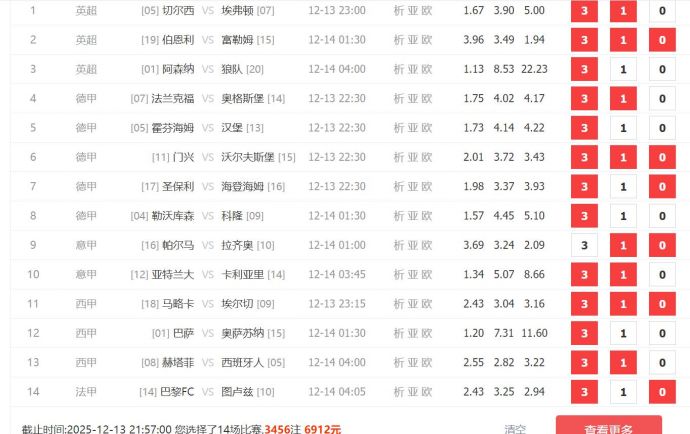Viewport: 690px width, 434px height.
Task: Open 析 analysis for 亚特兰大 vs 卡利亚里
Action: [x=398, y=274]
